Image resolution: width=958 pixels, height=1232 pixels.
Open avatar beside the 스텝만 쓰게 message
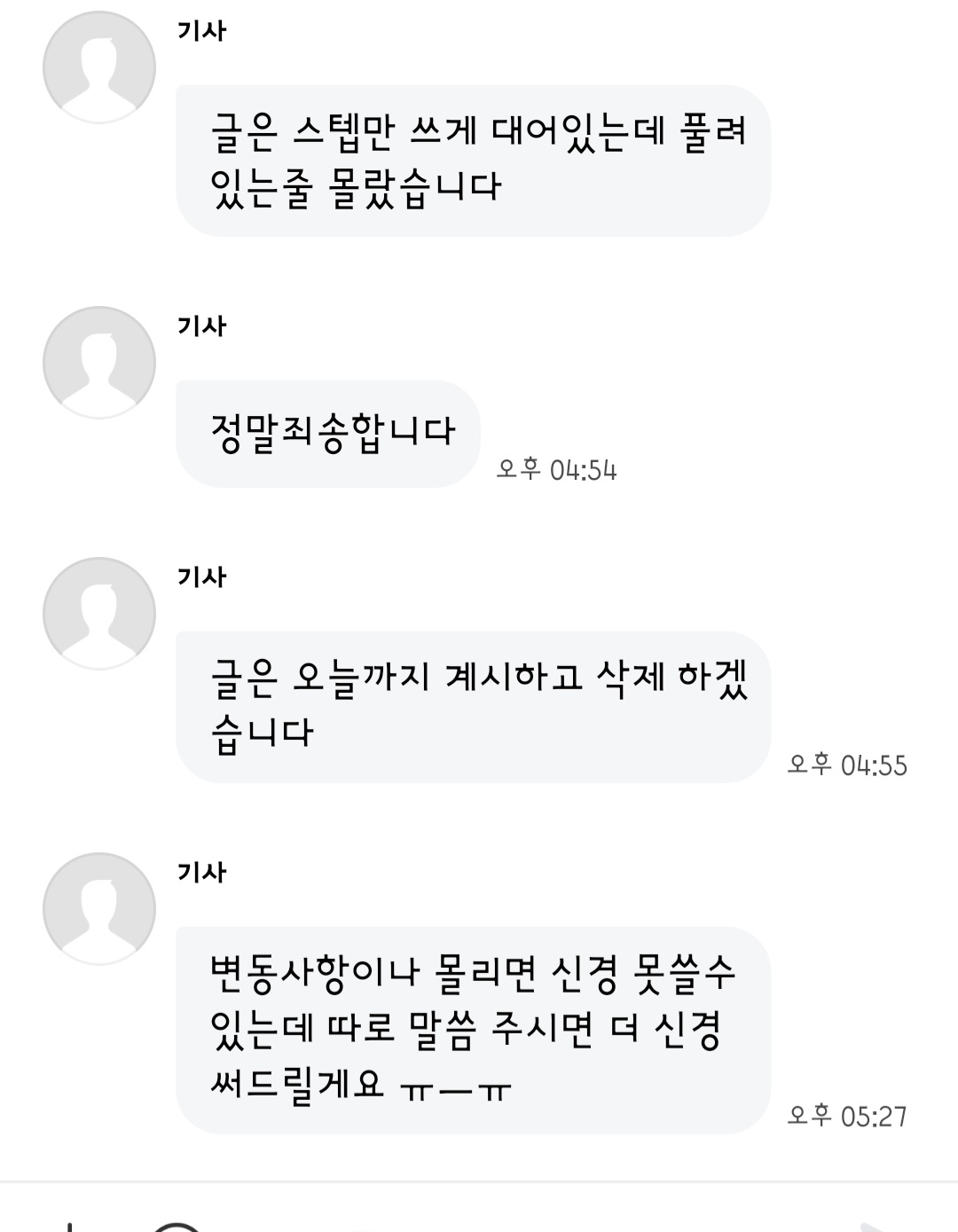(99, 68)
